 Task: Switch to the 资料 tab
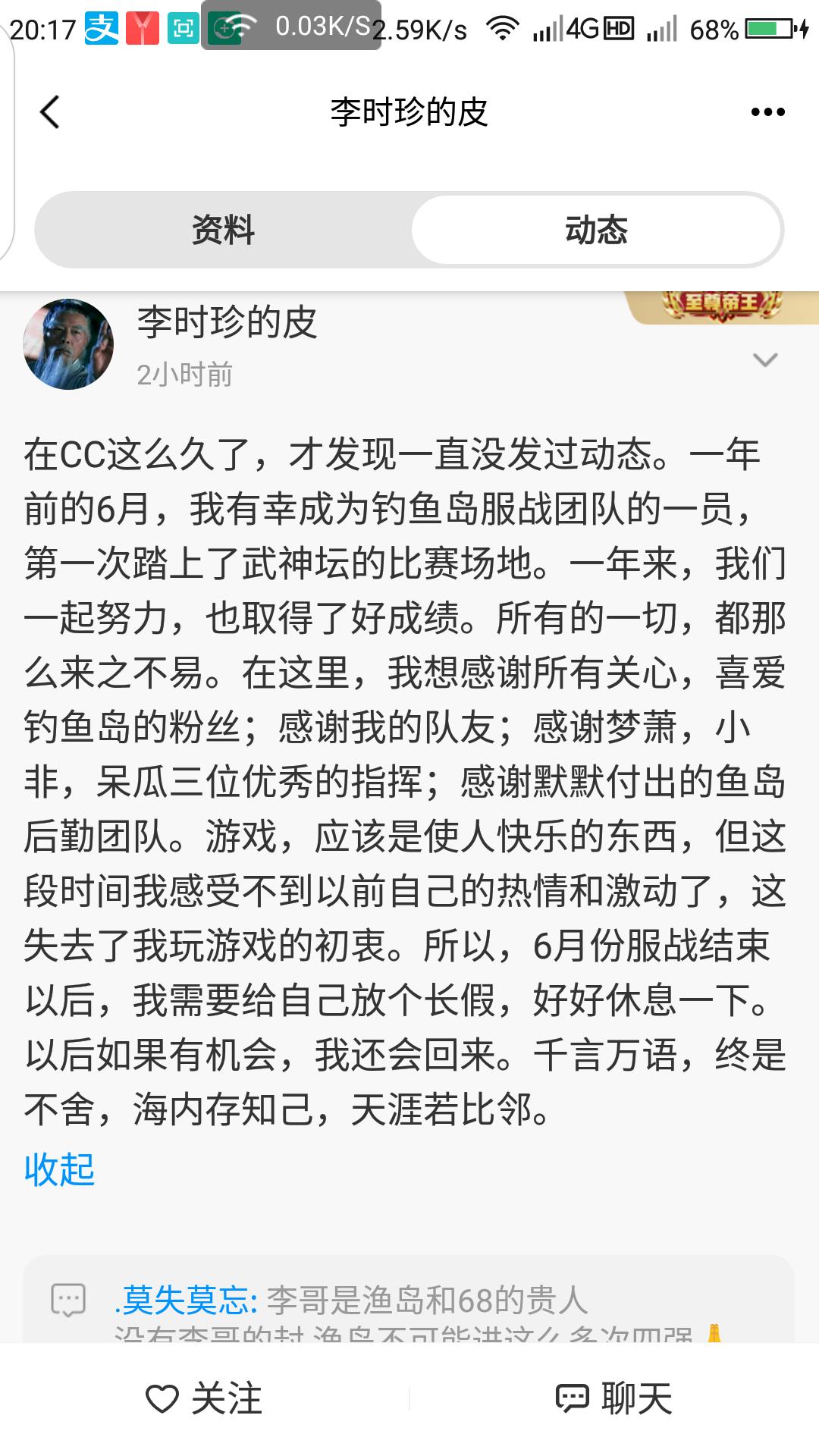pos(223,230)
